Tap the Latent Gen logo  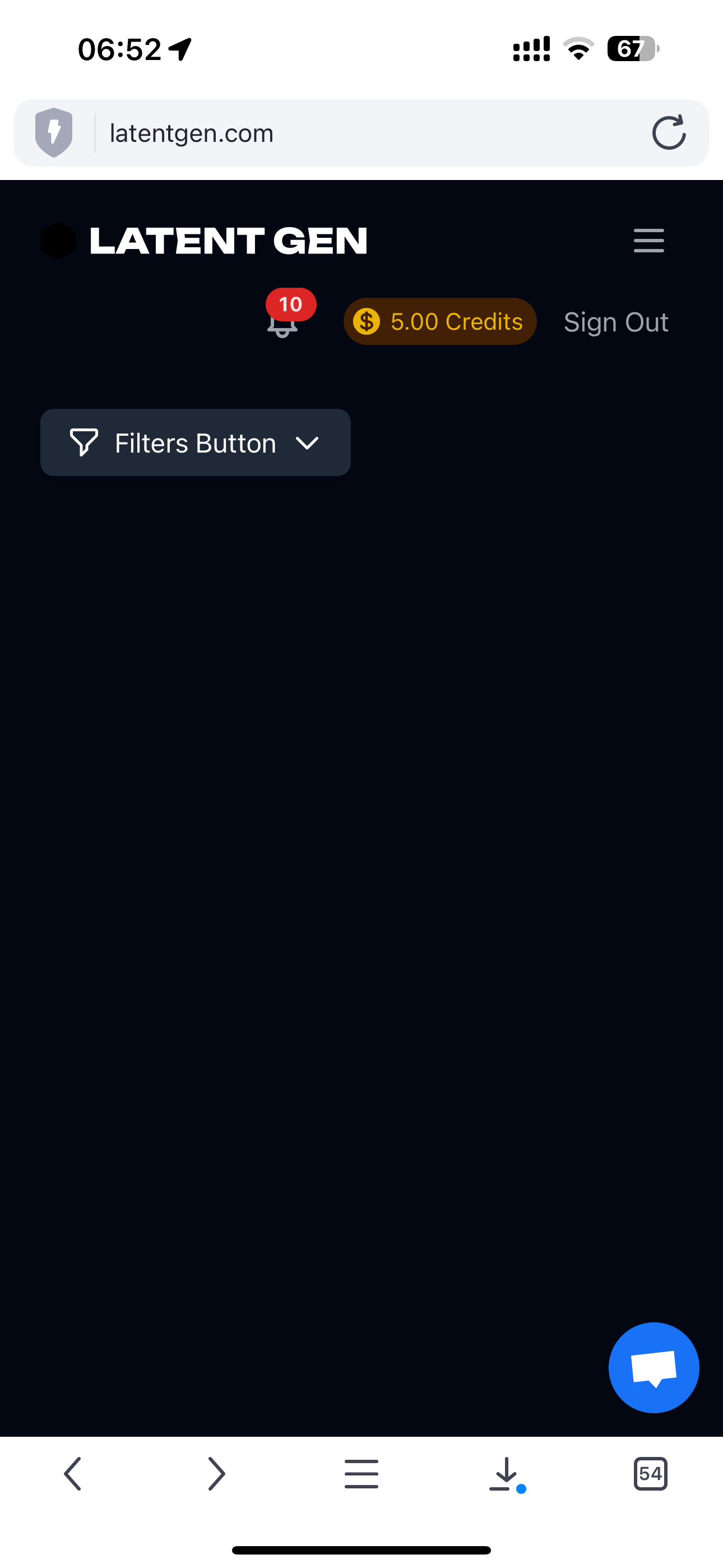205,241
